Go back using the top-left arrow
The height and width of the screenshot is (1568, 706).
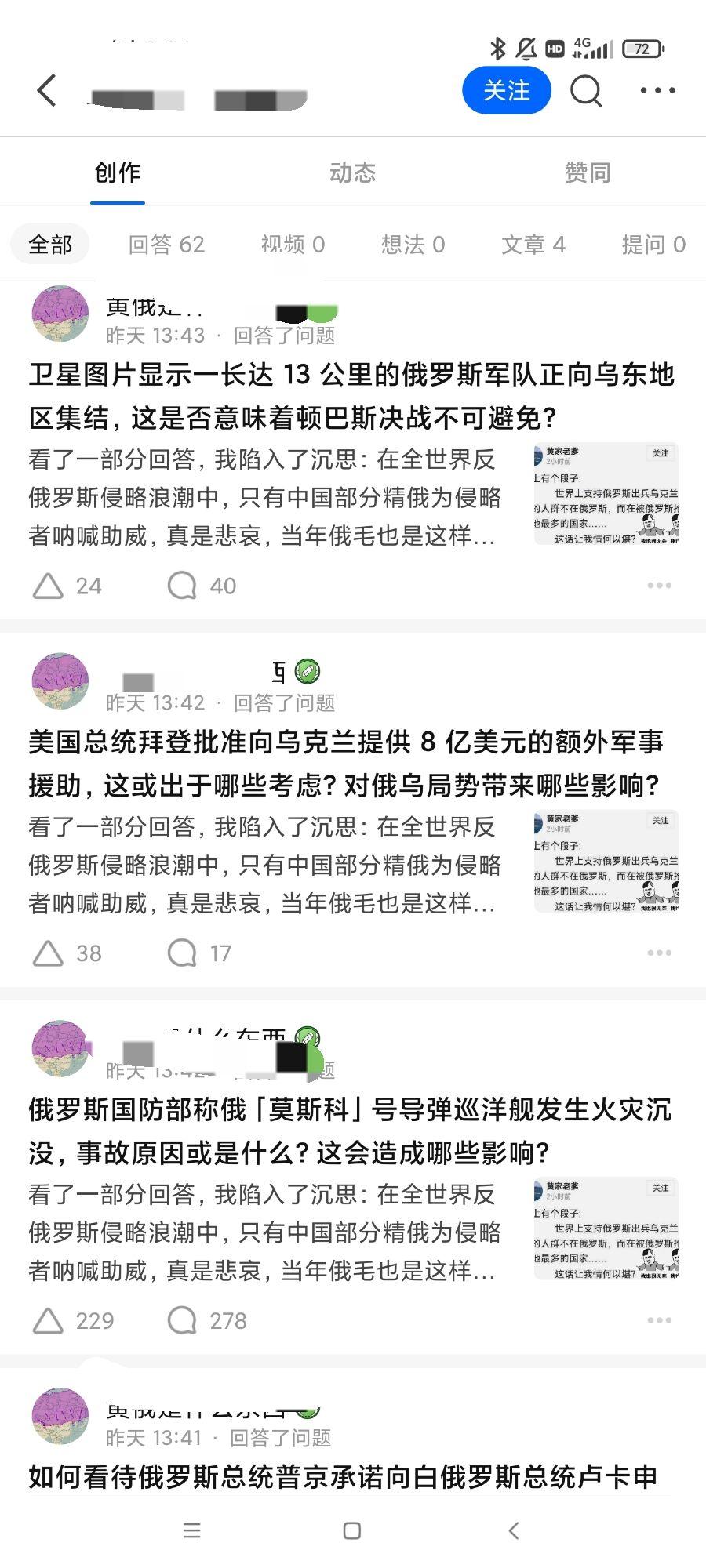[47, 90]
